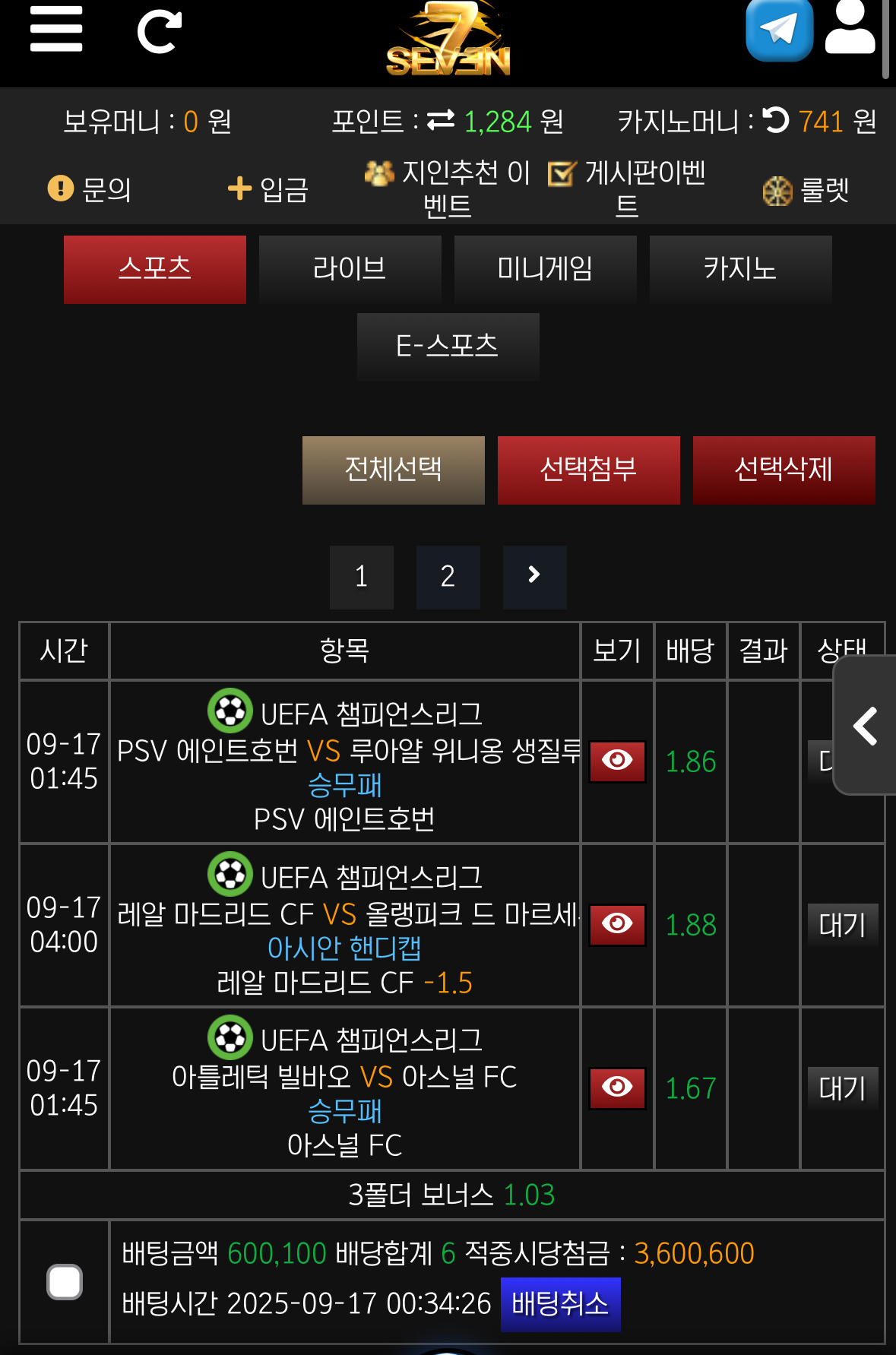The width and height of the screenshot is (896, 1355).
Task: Open 입금 deposit page
Action: [x=268, y=189]
